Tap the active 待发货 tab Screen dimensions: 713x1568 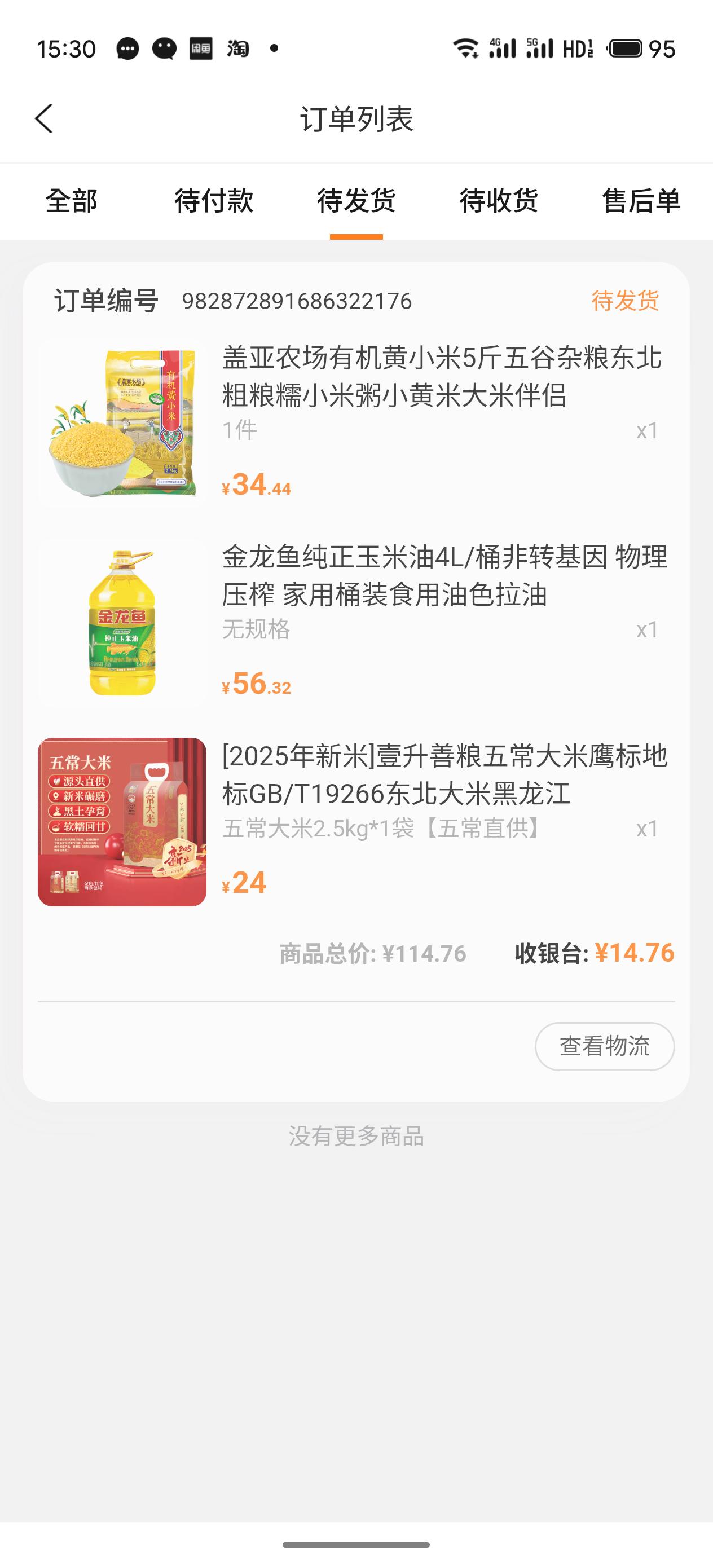(x=356, y=202)
